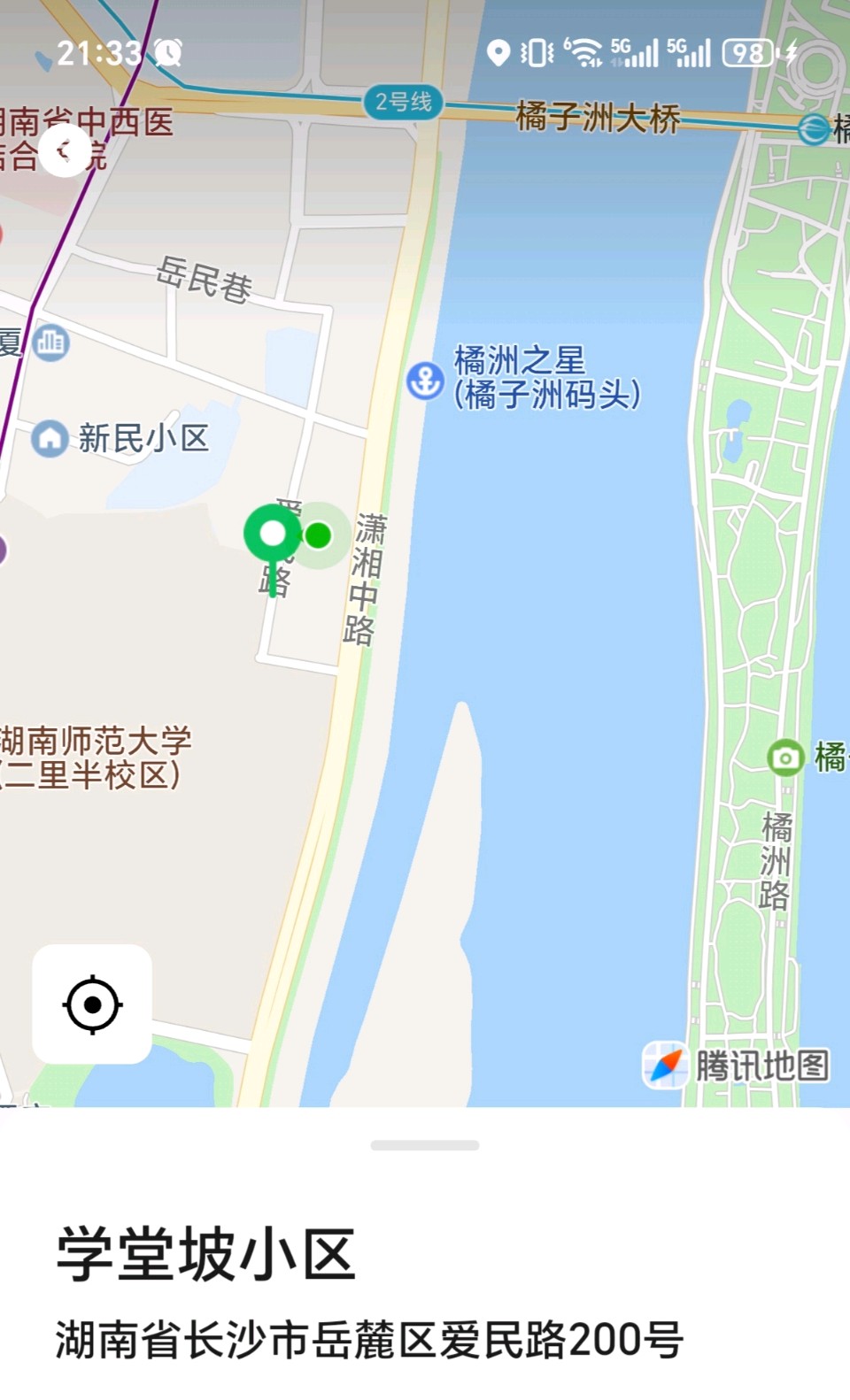Expand the bottom sheet drag handle

click(425, 1145)
